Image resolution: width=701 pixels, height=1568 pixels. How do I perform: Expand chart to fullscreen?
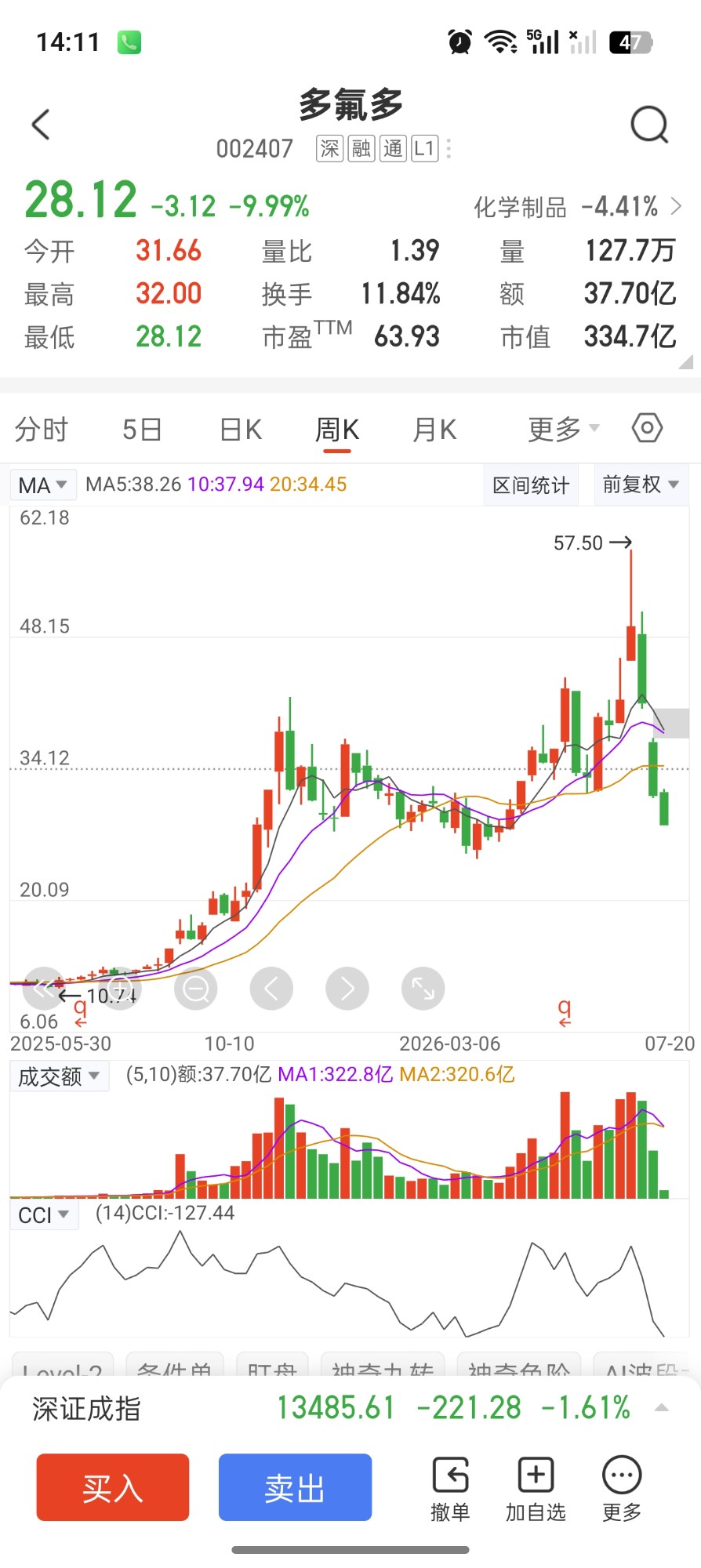point(423,989)
